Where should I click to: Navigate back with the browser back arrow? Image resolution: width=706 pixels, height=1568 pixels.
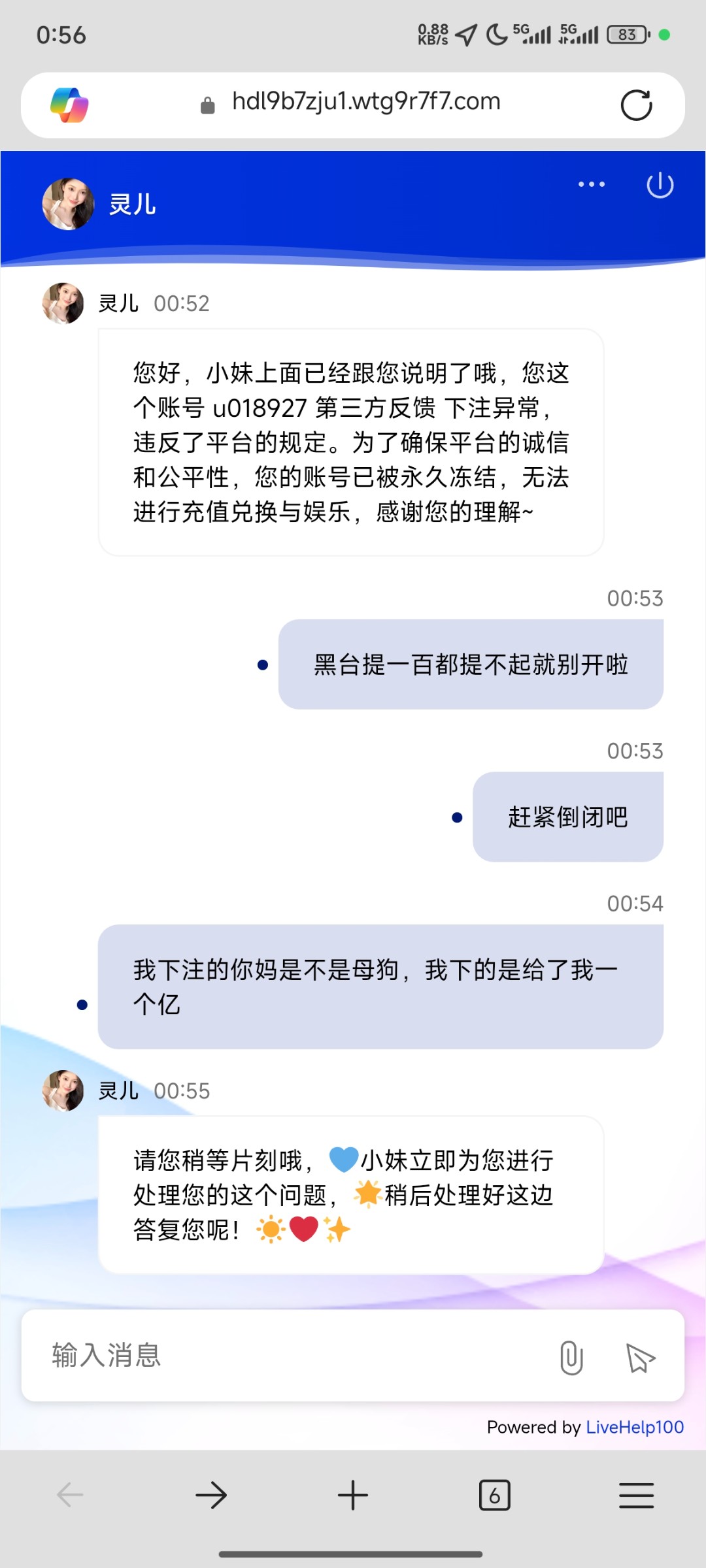[x=70, y=1494]
